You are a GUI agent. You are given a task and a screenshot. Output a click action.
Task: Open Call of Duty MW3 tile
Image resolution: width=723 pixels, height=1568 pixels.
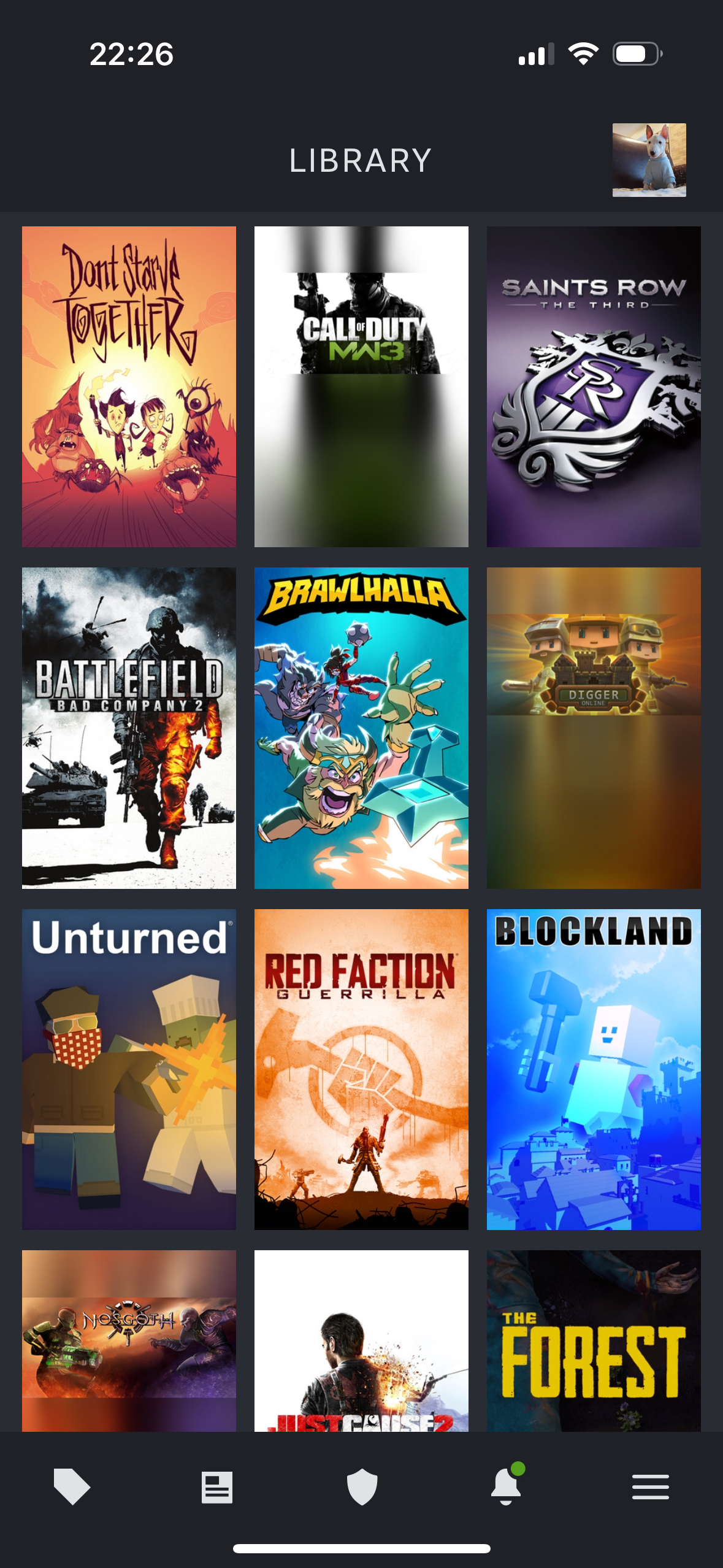(x=361, y=386)
